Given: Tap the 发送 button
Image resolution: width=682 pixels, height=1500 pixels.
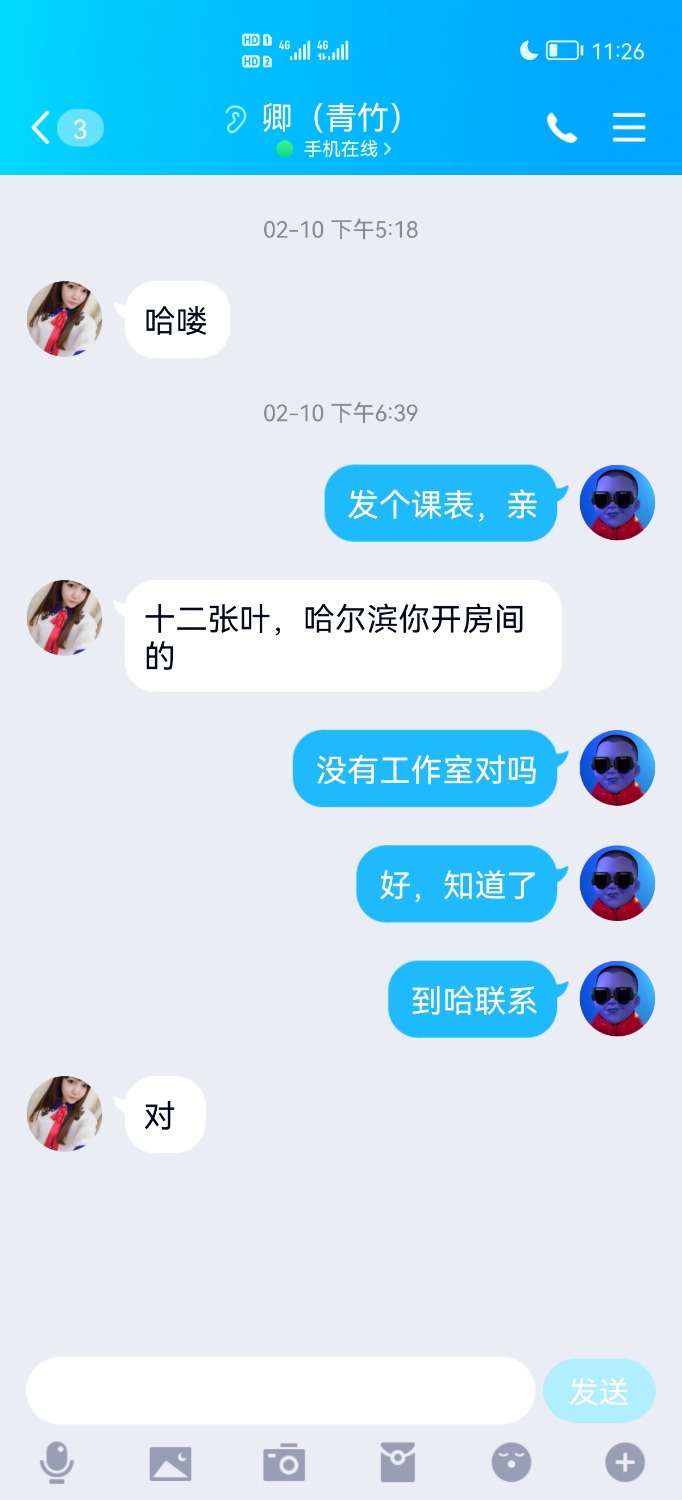Looking at the screenshot, I should click(598, 1390).
